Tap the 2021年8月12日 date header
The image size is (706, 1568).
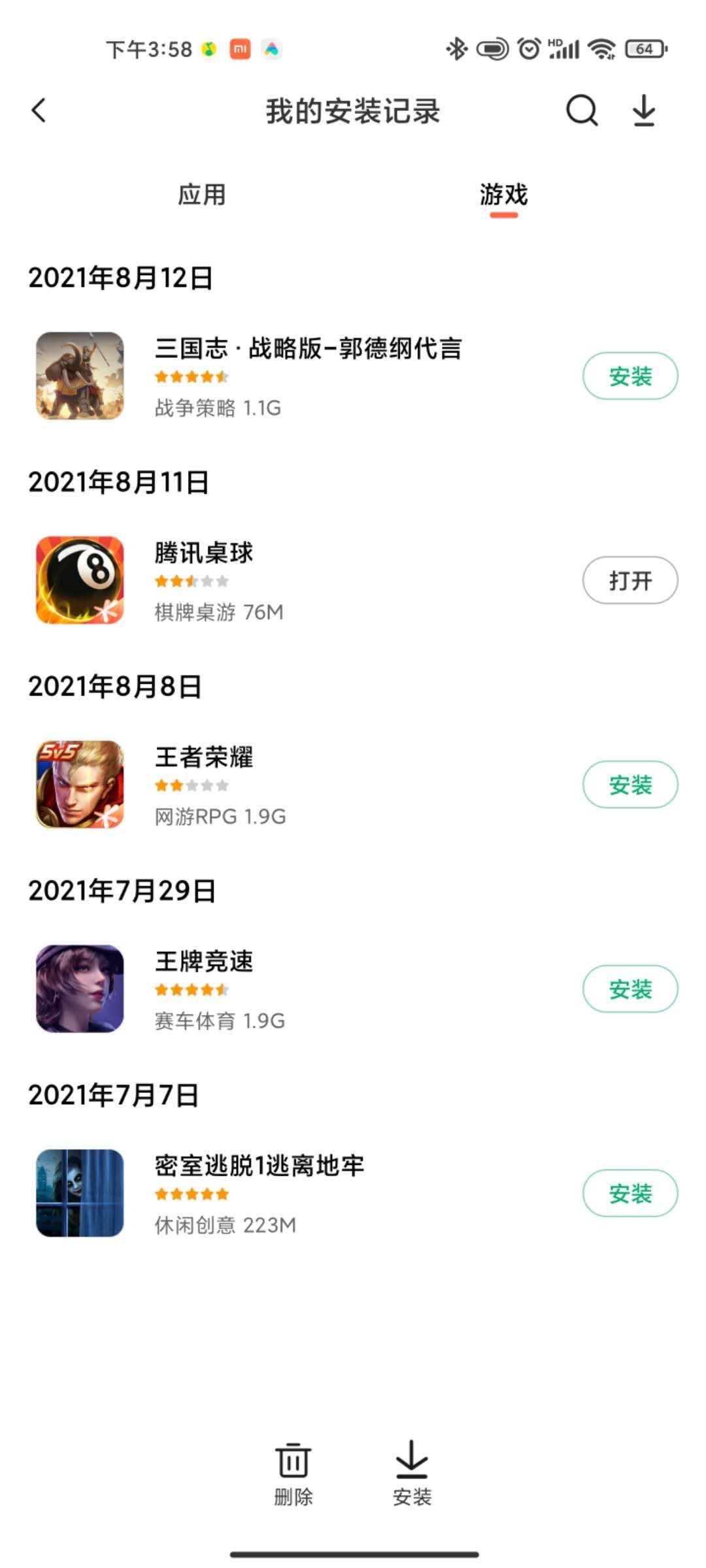coord(119,277)
